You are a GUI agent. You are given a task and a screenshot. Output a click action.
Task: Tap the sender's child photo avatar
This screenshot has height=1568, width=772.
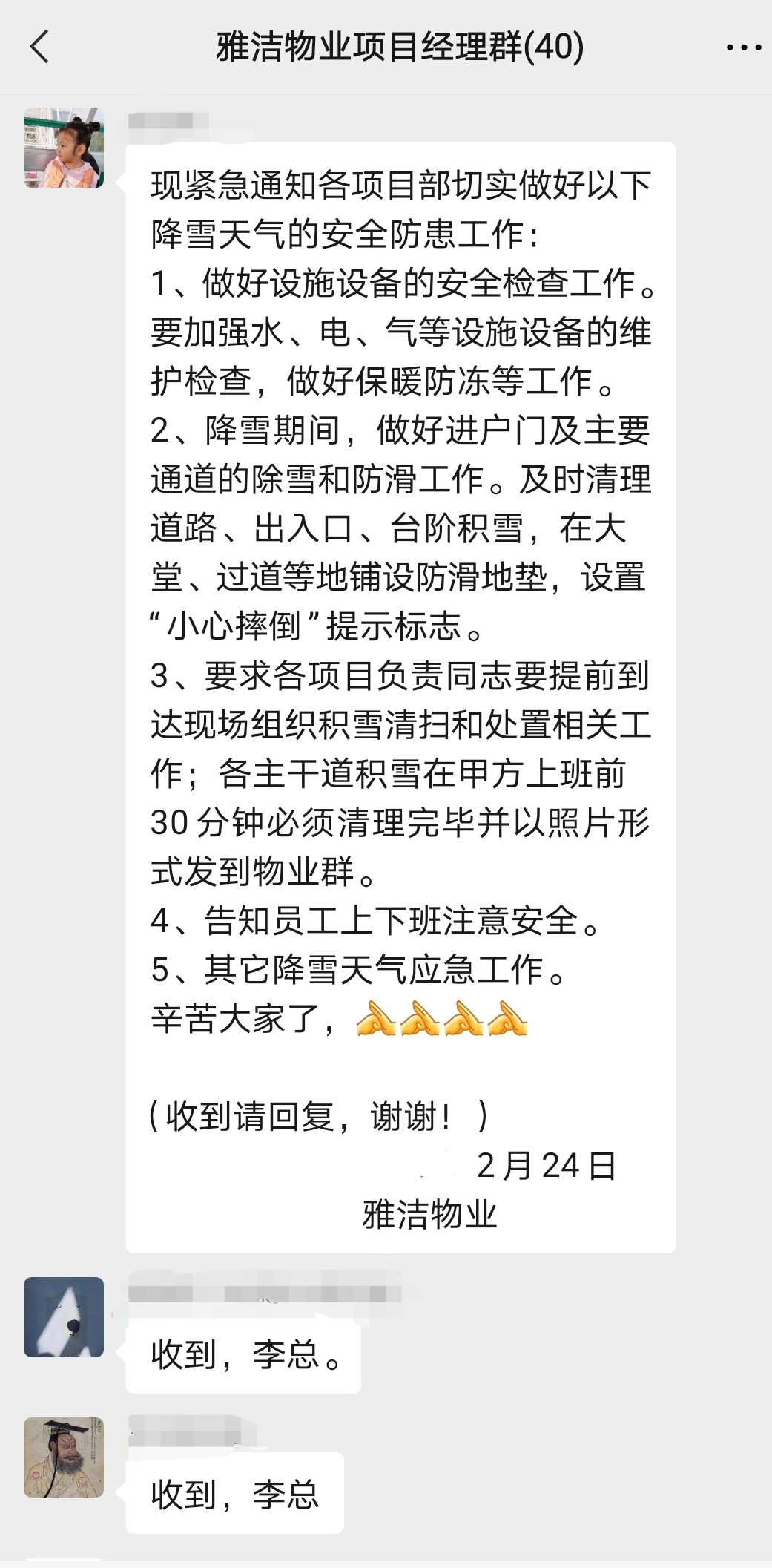pyautogui.click(x=64, y=148)
